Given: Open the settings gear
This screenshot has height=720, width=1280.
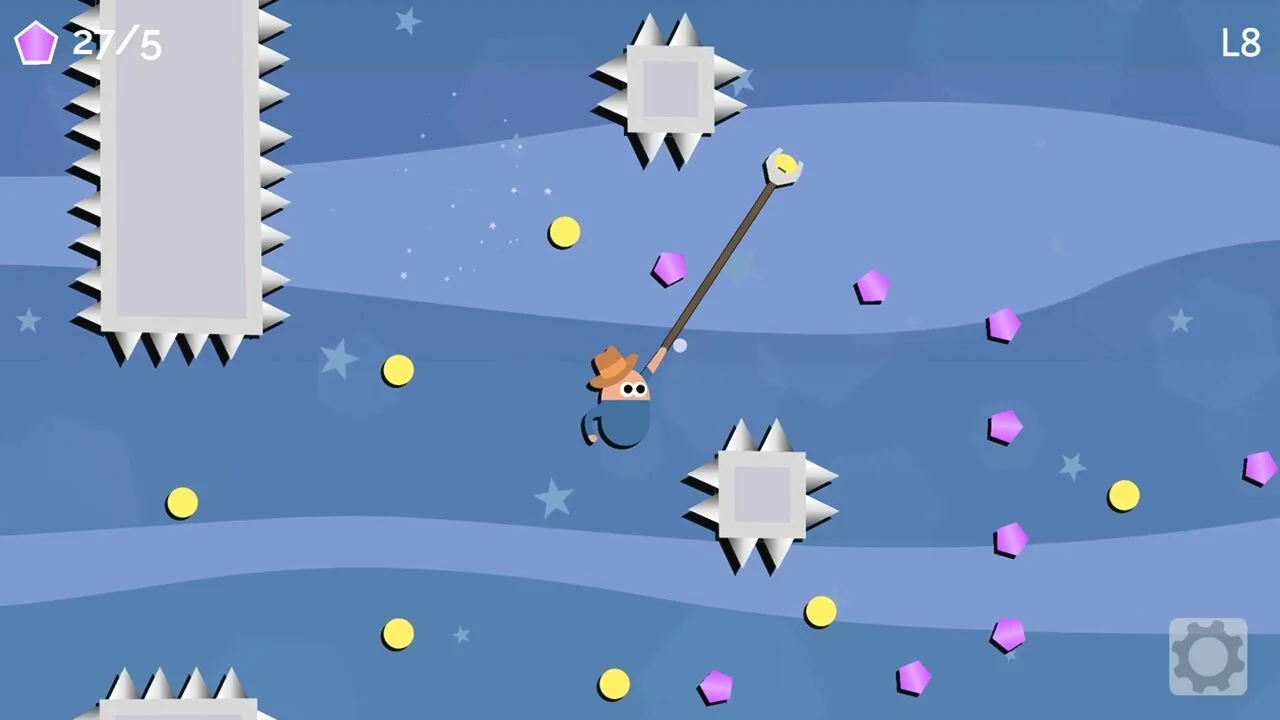Looking at the screenshot, I should (1208, 656).
